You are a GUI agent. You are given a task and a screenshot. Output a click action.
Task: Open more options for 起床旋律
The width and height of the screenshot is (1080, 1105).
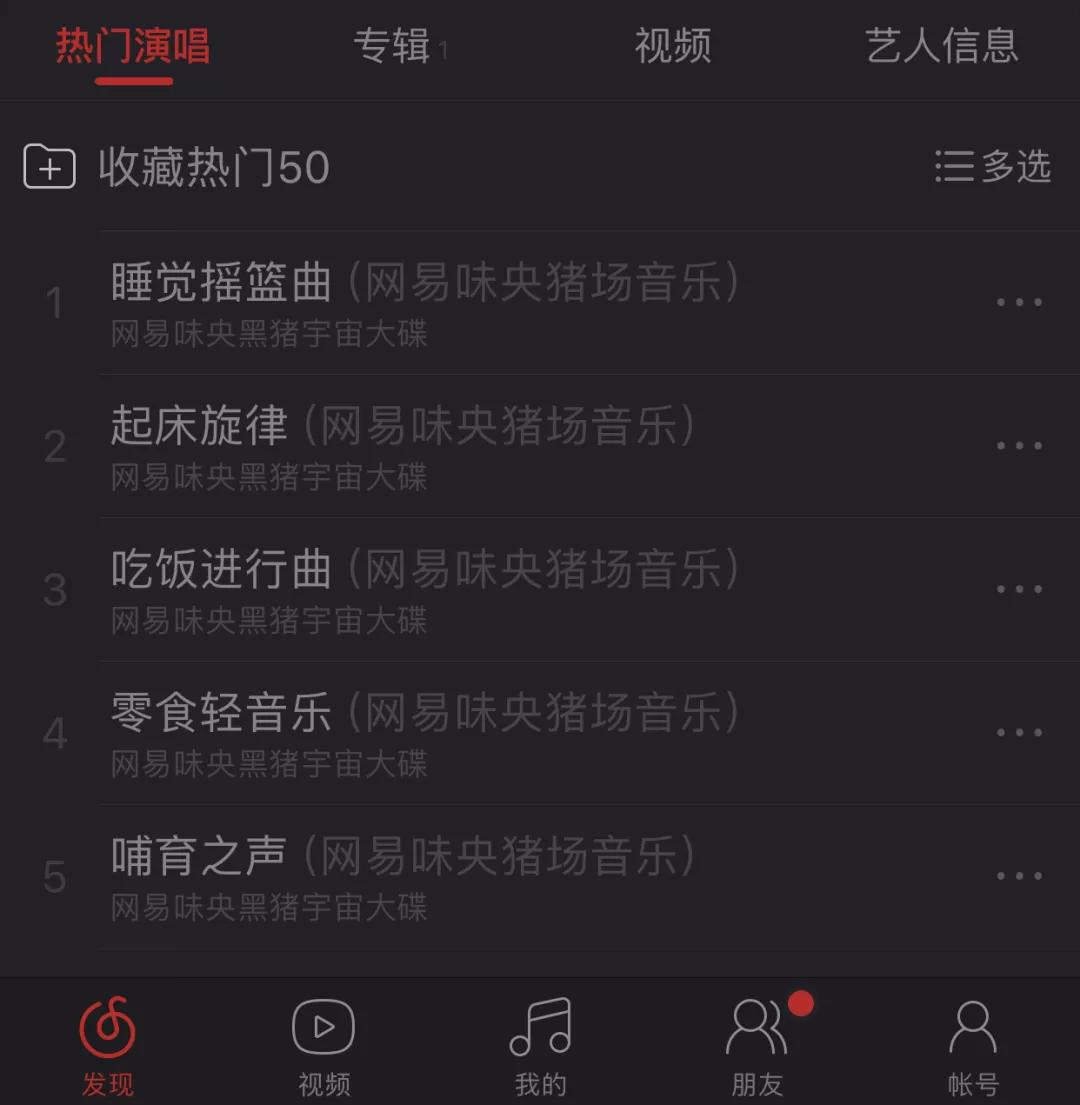(x=1019, y=446)
